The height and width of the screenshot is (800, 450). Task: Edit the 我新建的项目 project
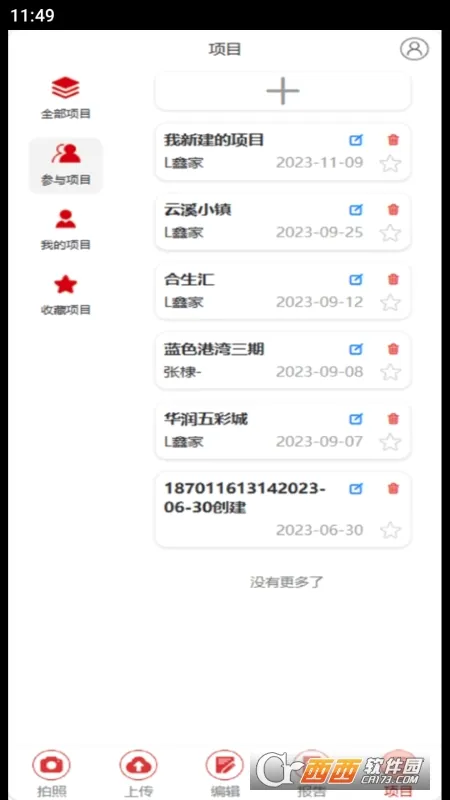356,140
